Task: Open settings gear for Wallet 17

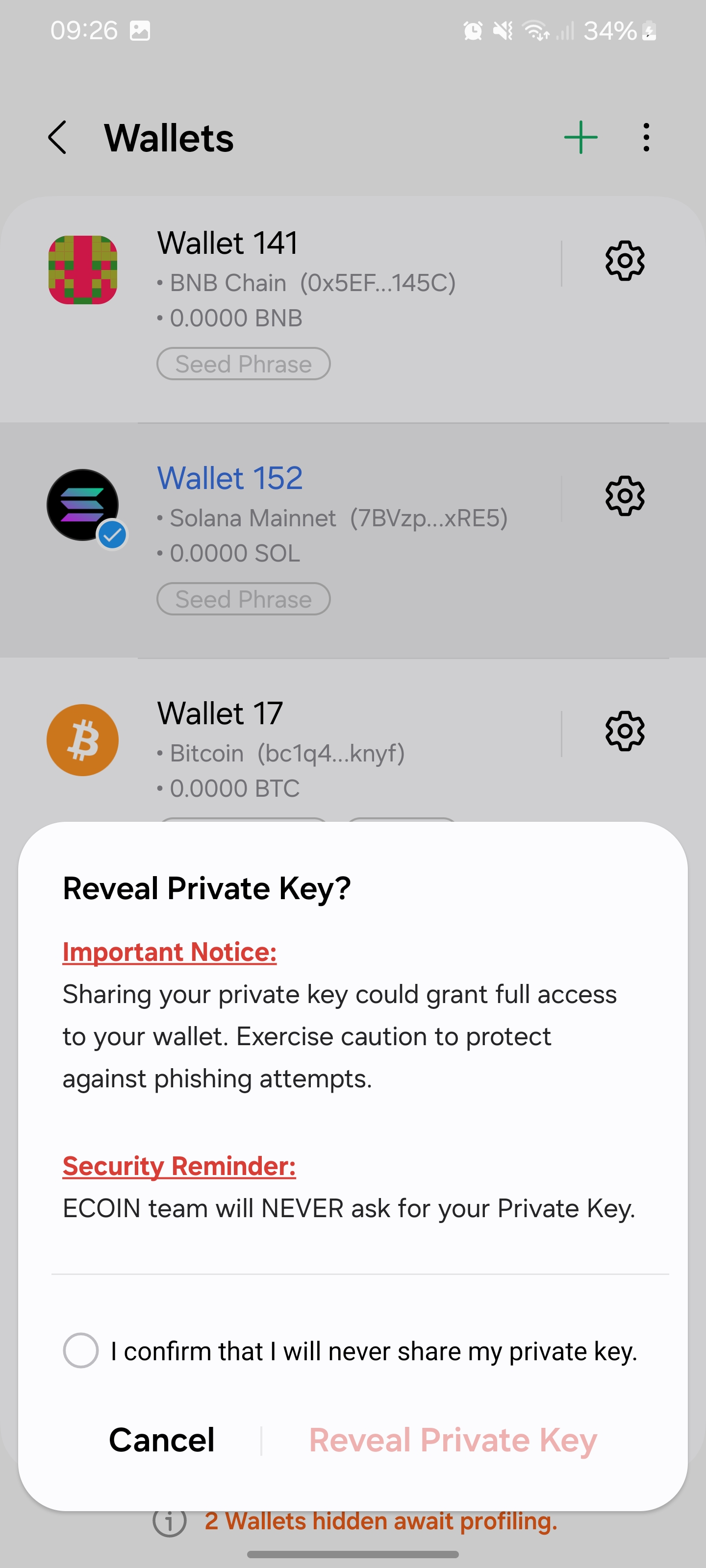Action: (625, 731)
